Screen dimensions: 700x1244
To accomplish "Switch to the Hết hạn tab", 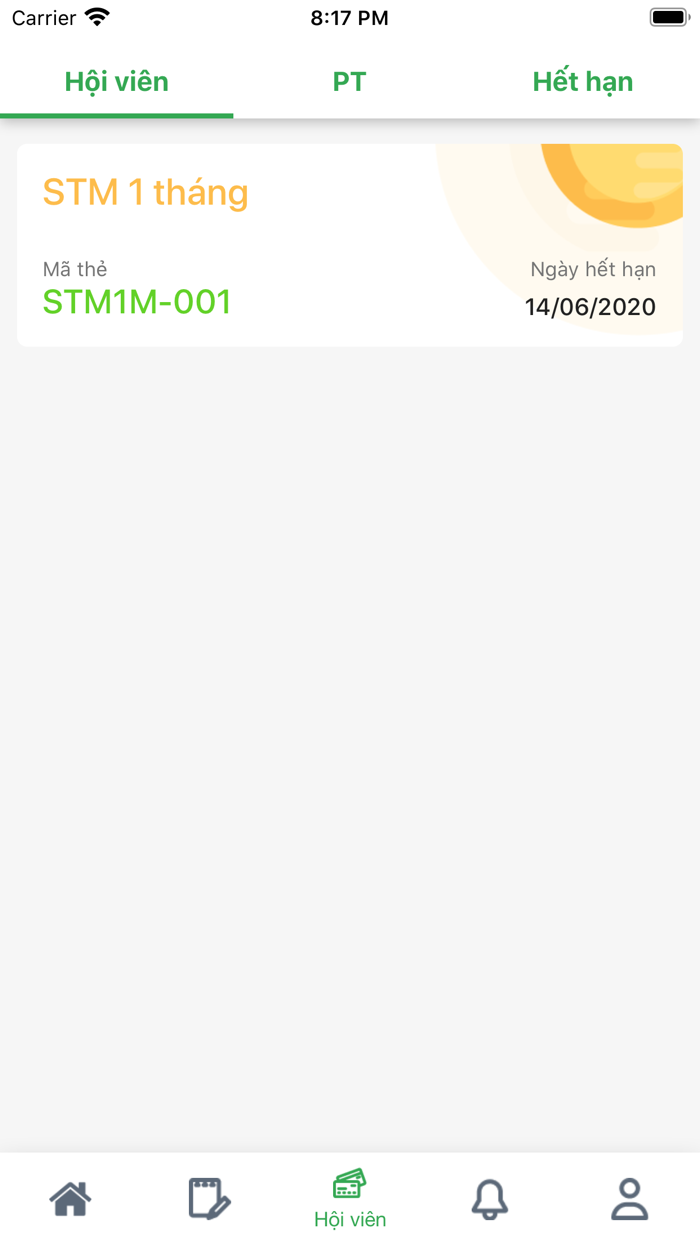I will [x=582, y=82].
